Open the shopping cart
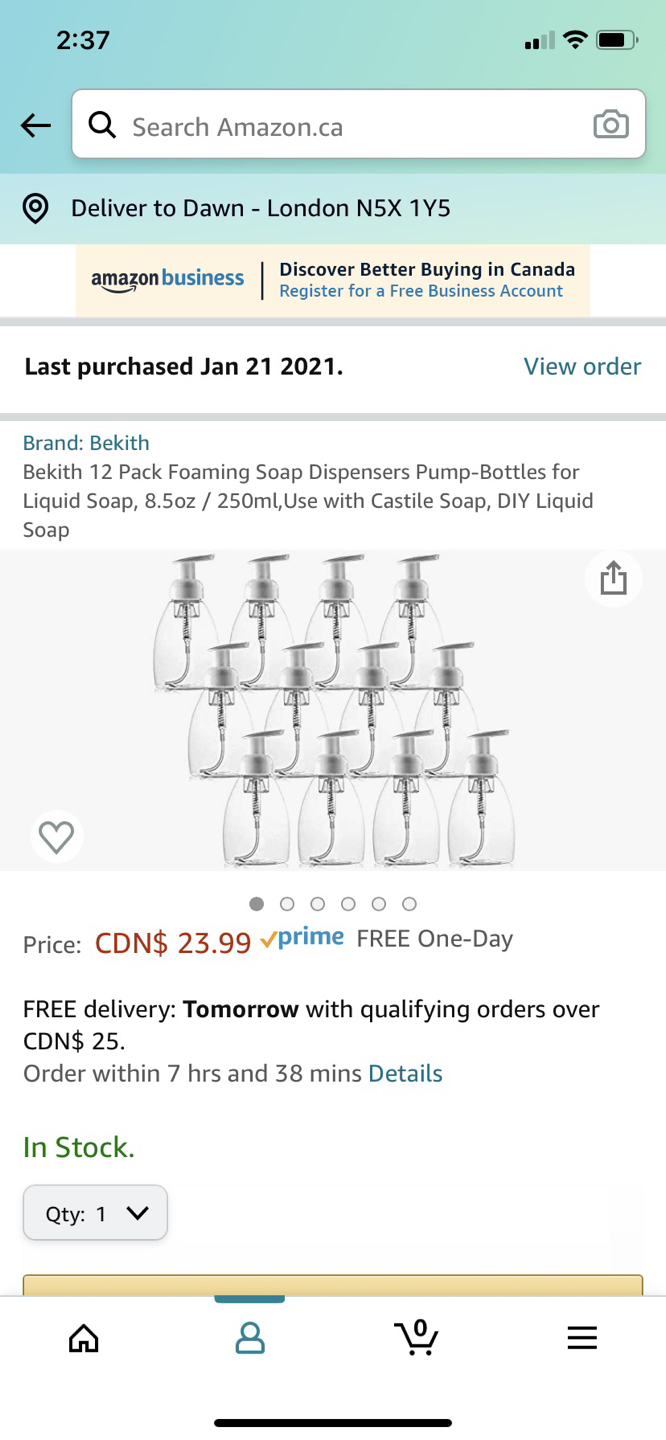 point(416,1337)
